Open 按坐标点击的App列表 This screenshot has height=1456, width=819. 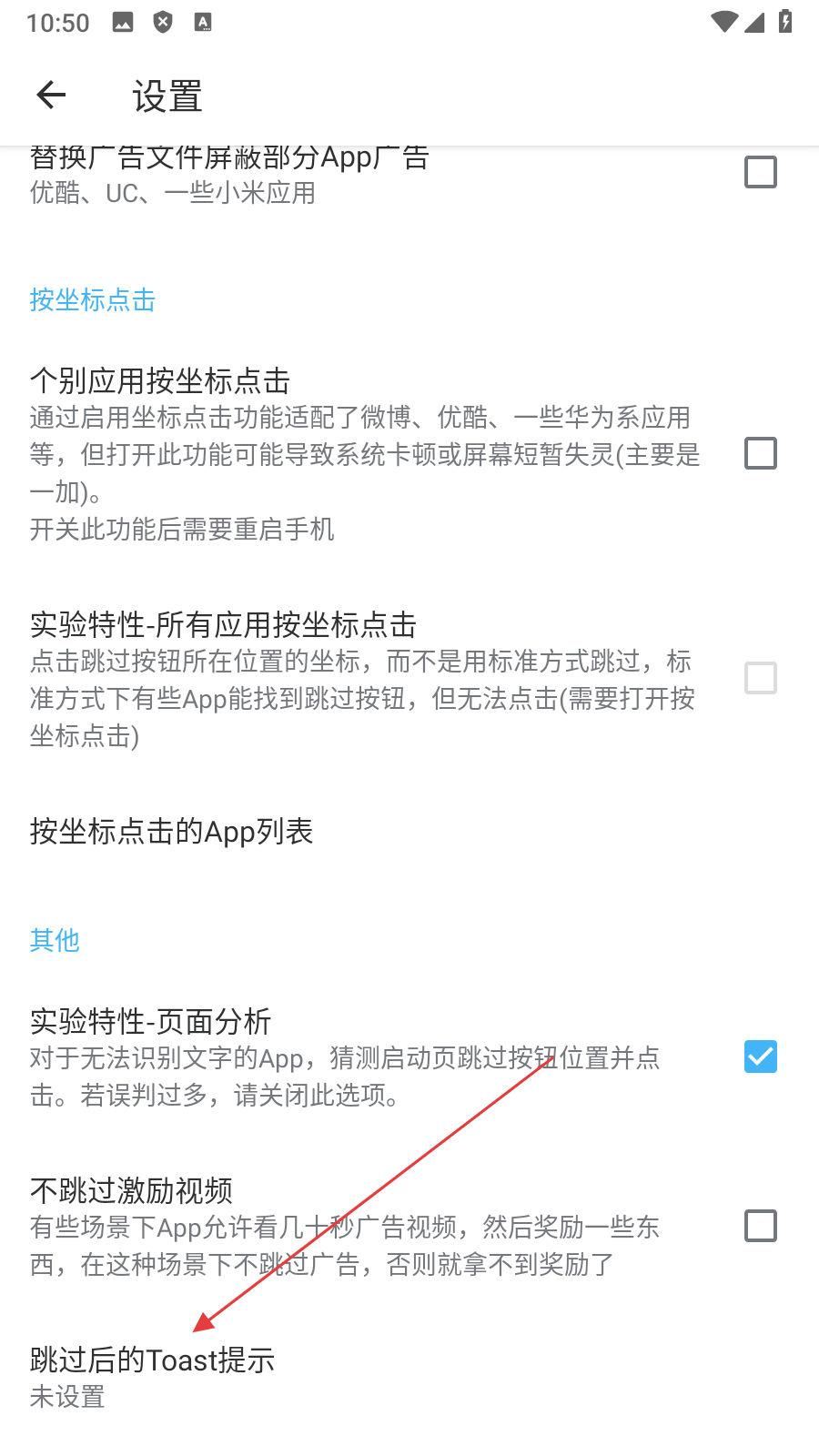tap(172, 832)
